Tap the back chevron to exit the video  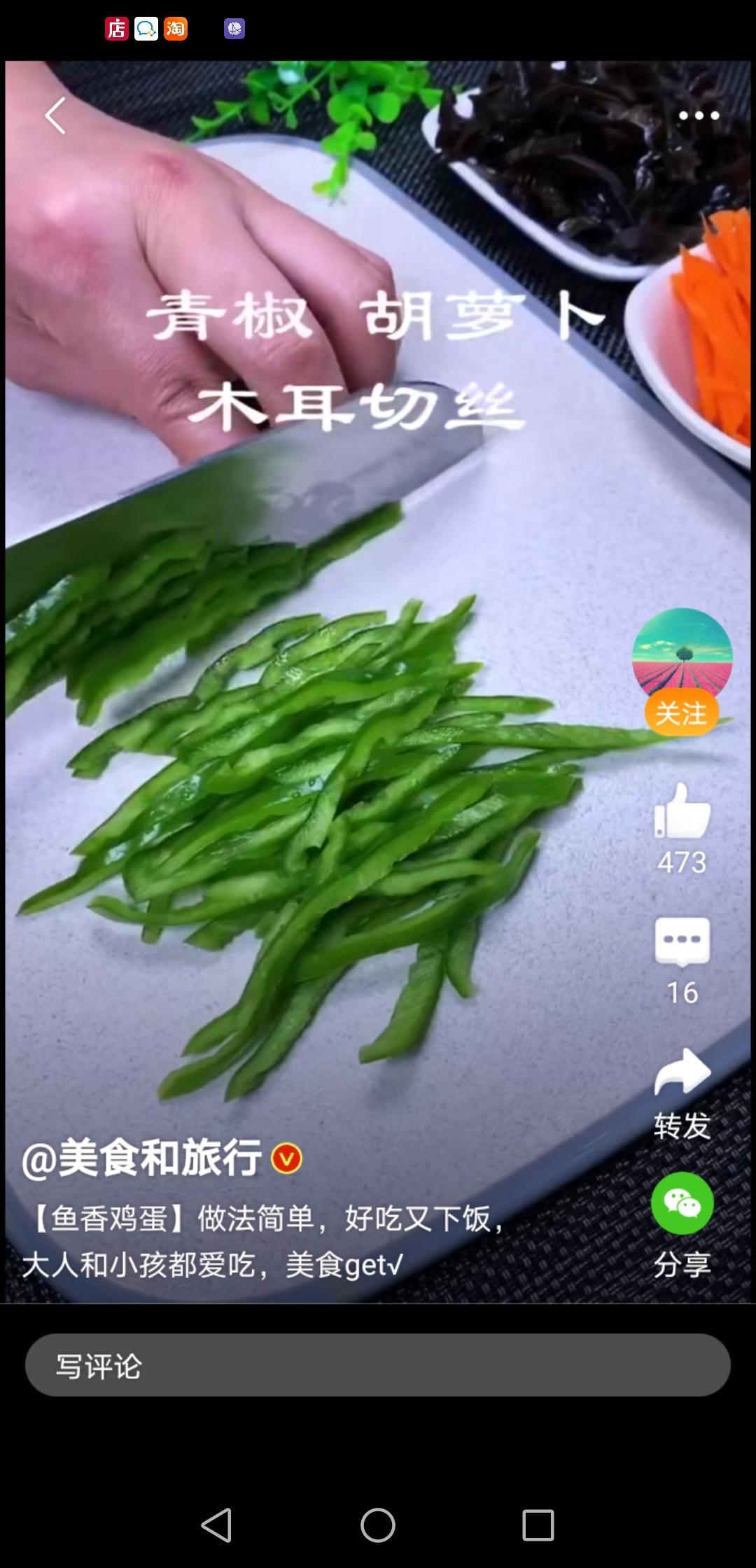coord(55,114)
